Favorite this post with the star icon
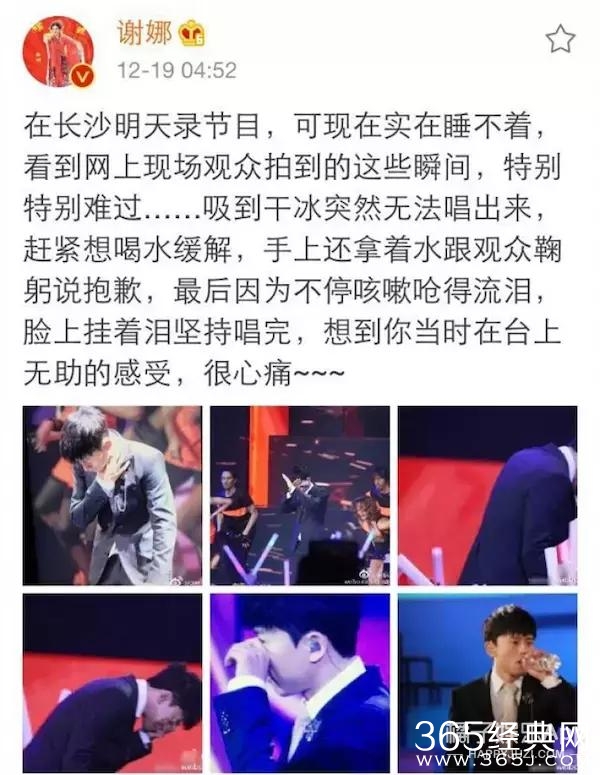 (x=560, y=39)
